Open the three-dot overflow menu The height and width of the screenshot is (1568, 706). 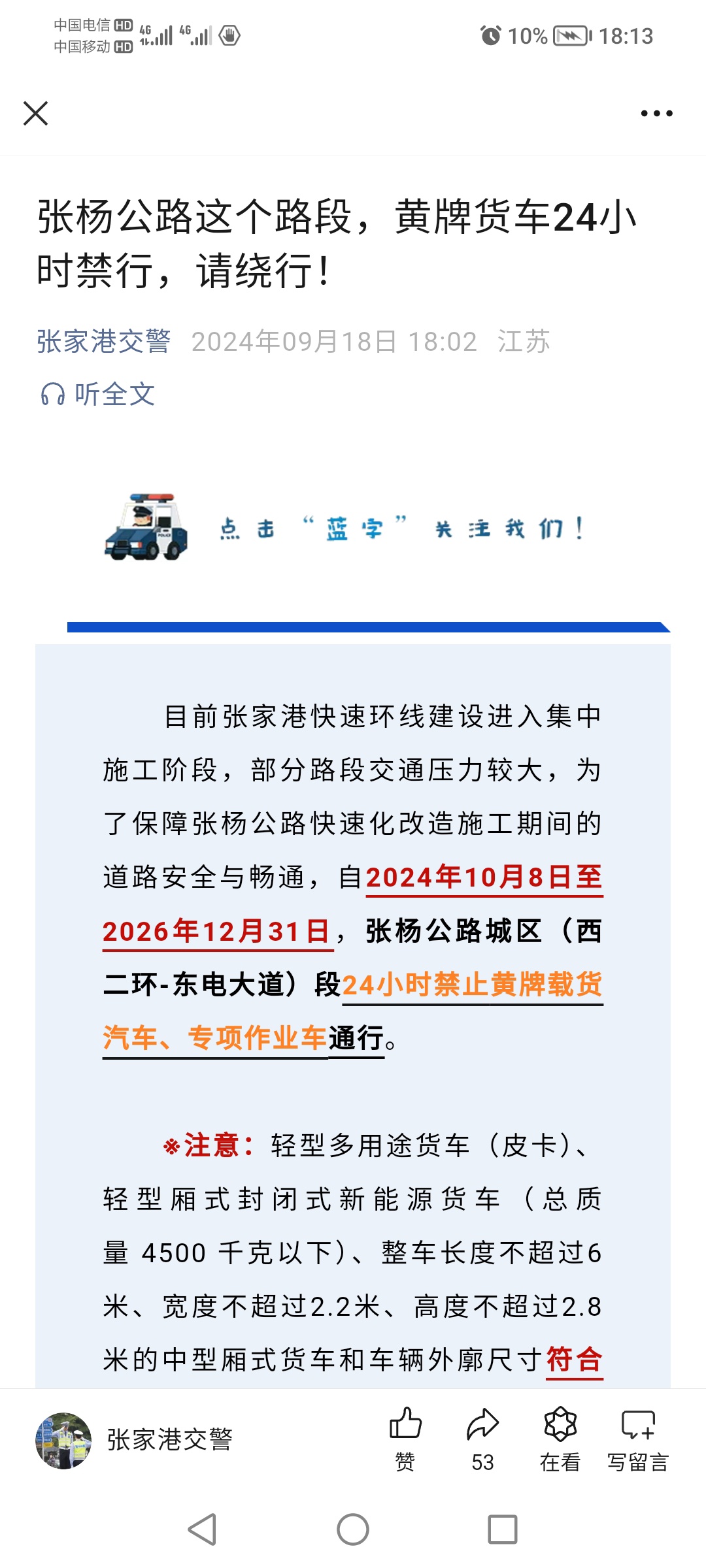(656, 114)
